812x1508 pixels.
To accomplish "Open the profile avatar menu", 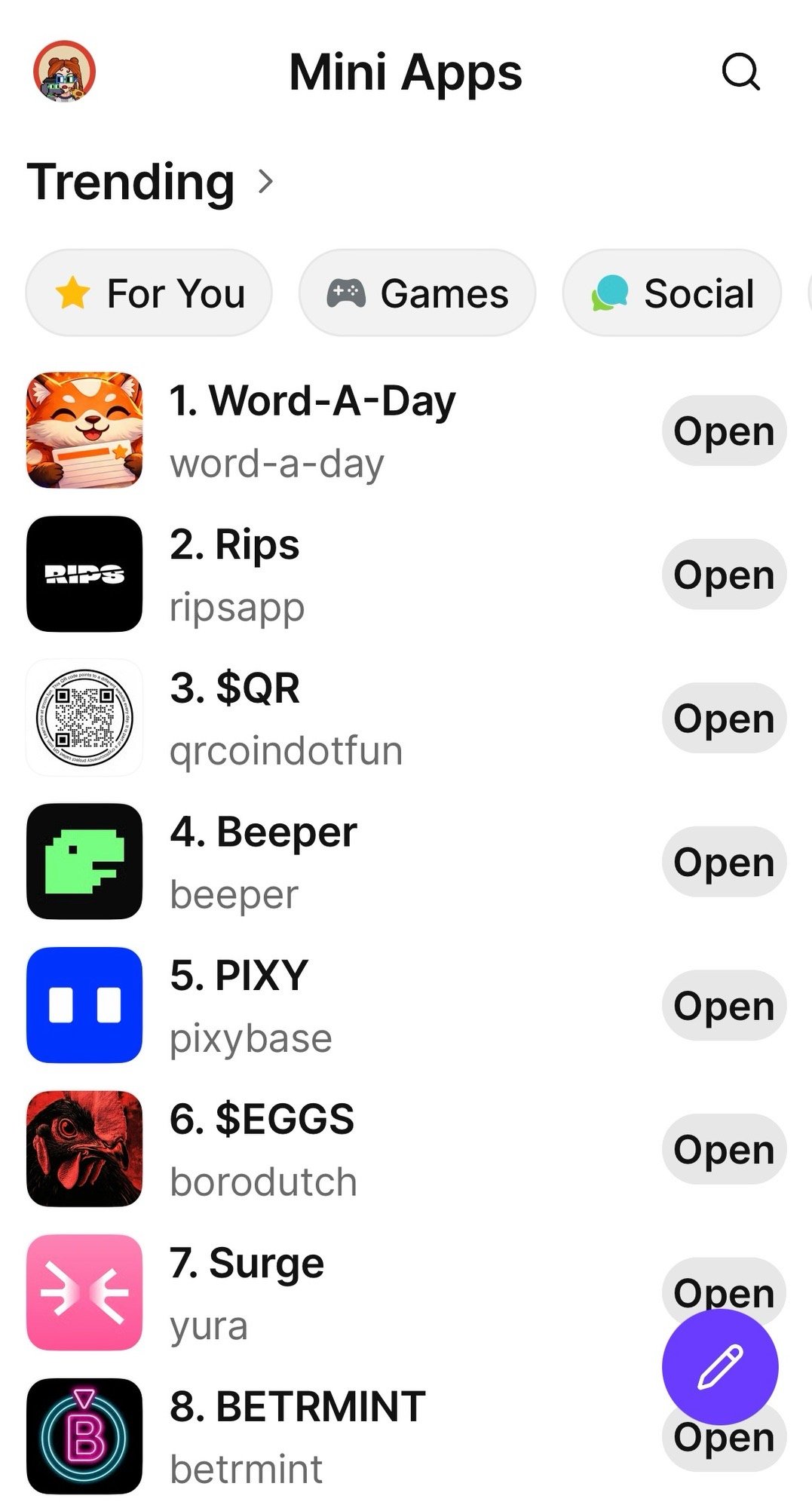I will click(65, 72).
